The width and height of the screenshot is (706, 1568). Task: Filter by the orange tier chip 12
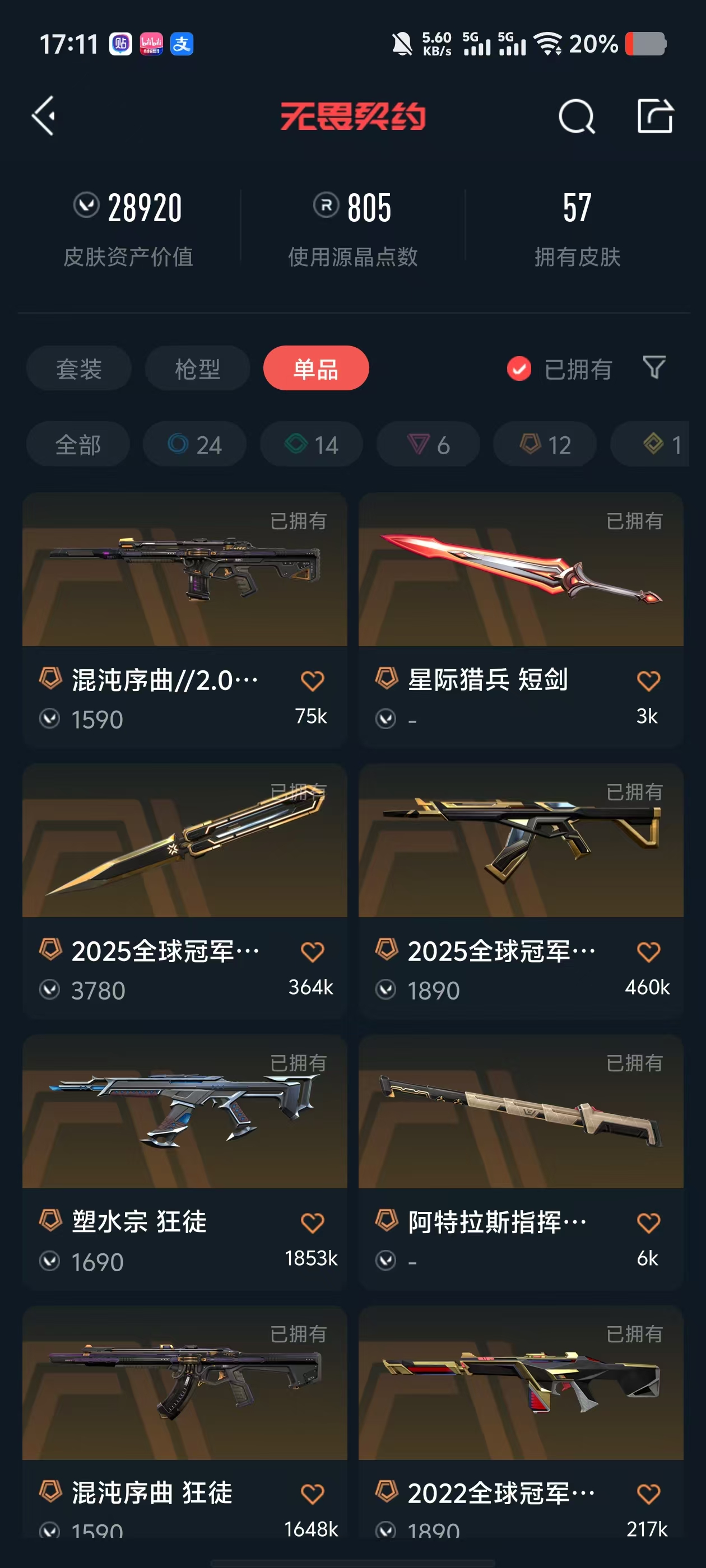click(x=545, y=444)
